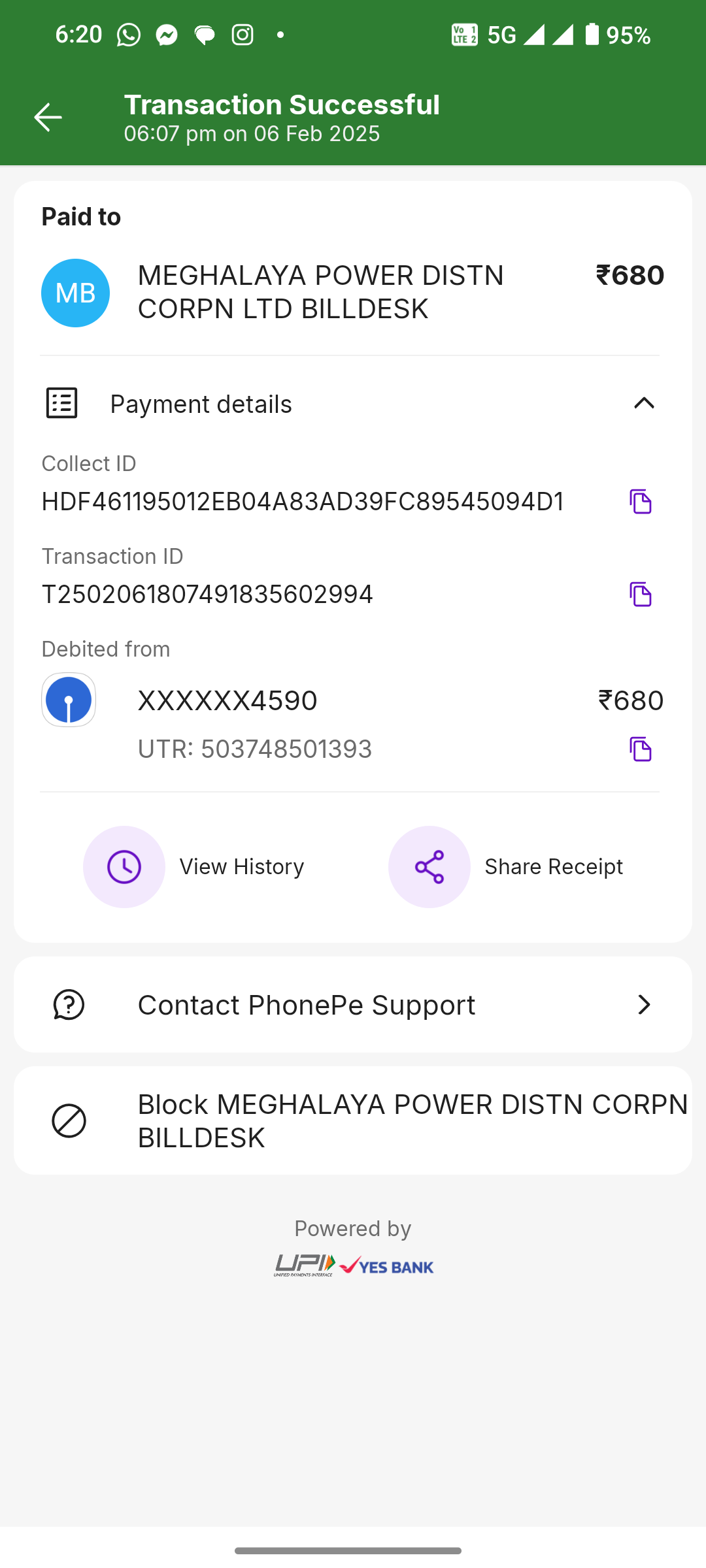The height and width of the screenshot is (1568, 706).
Task: Share the receipt
Action: (505, 867)
